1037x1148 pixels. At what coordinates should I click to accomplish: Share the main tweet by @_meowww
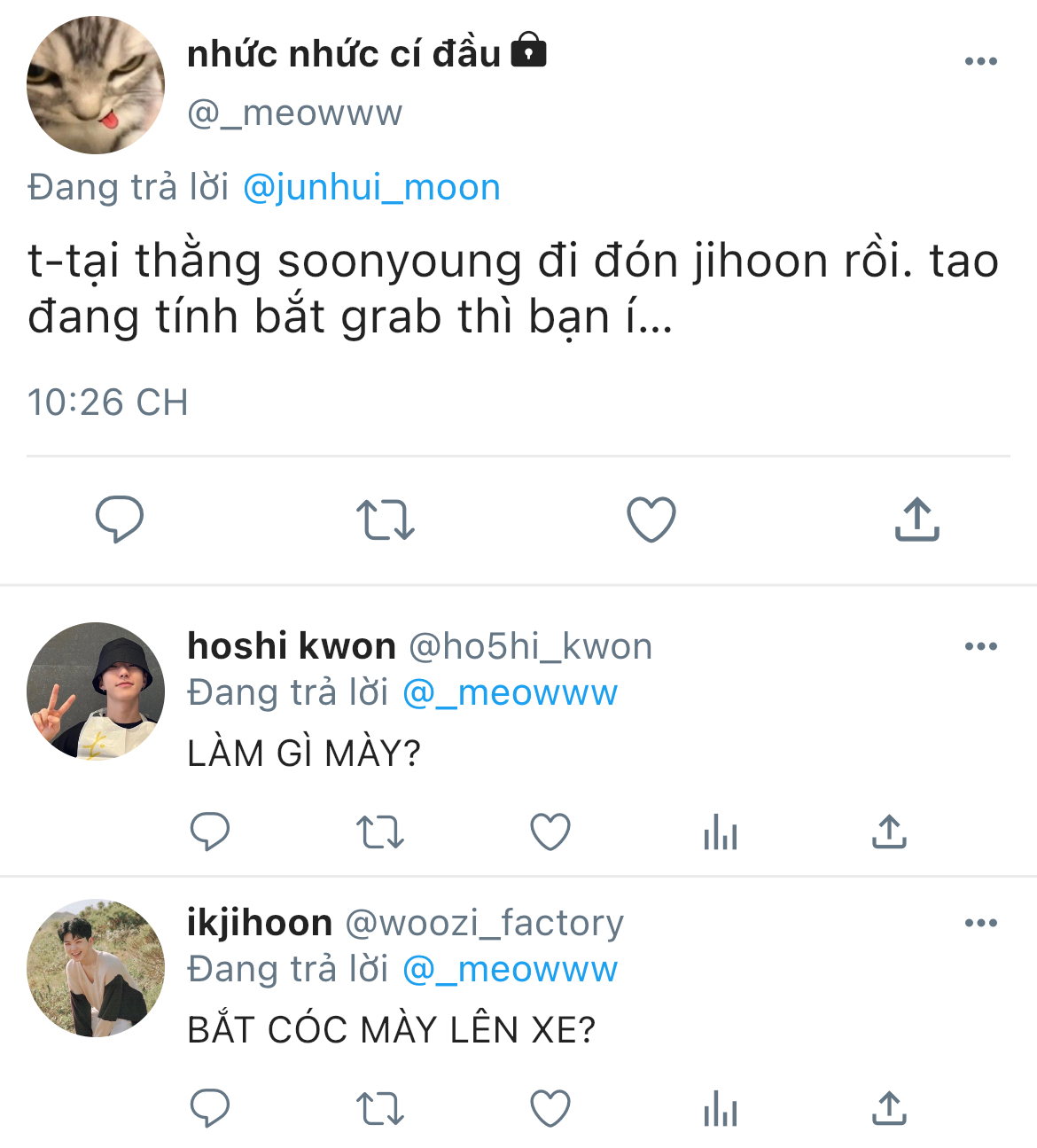(x=916, y=519)
